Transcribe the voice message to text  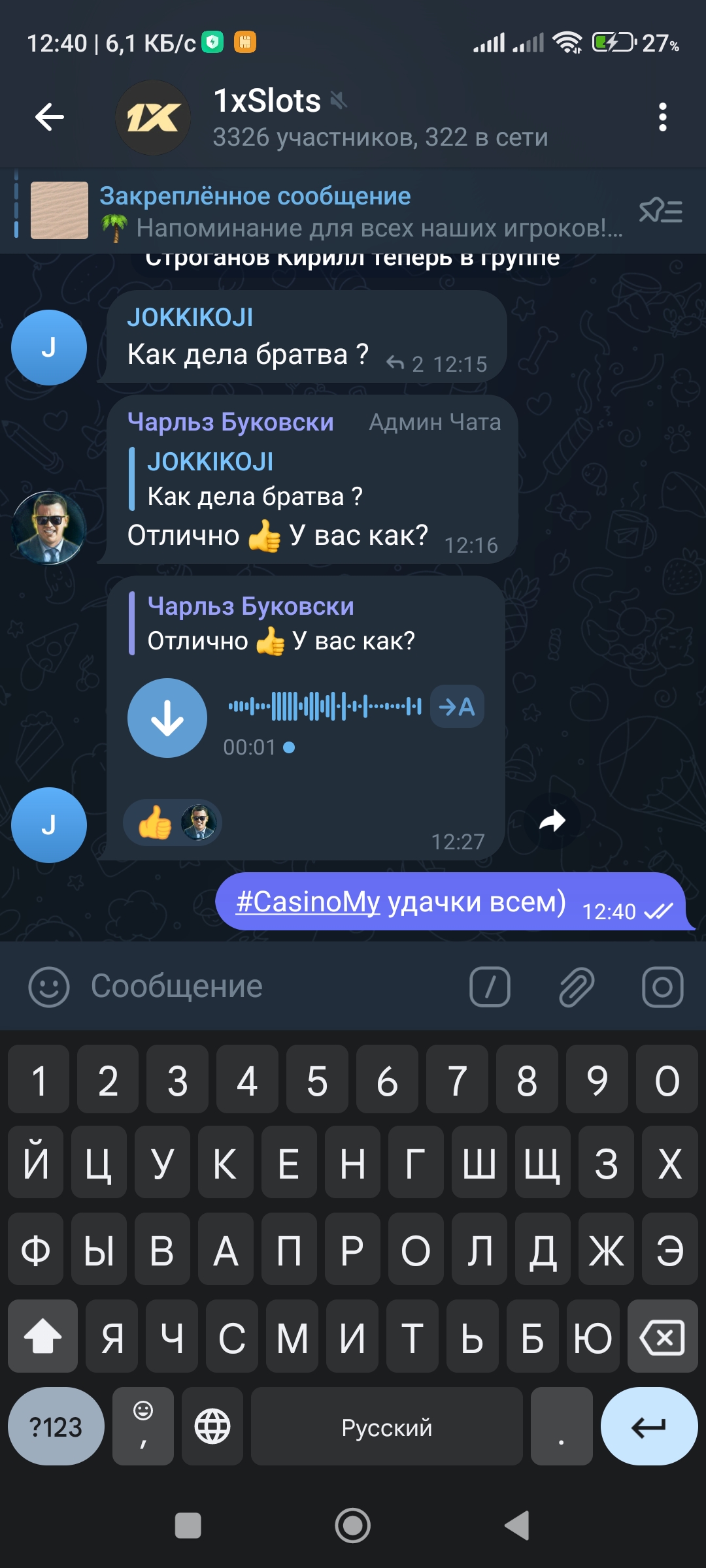coord(457,707)
